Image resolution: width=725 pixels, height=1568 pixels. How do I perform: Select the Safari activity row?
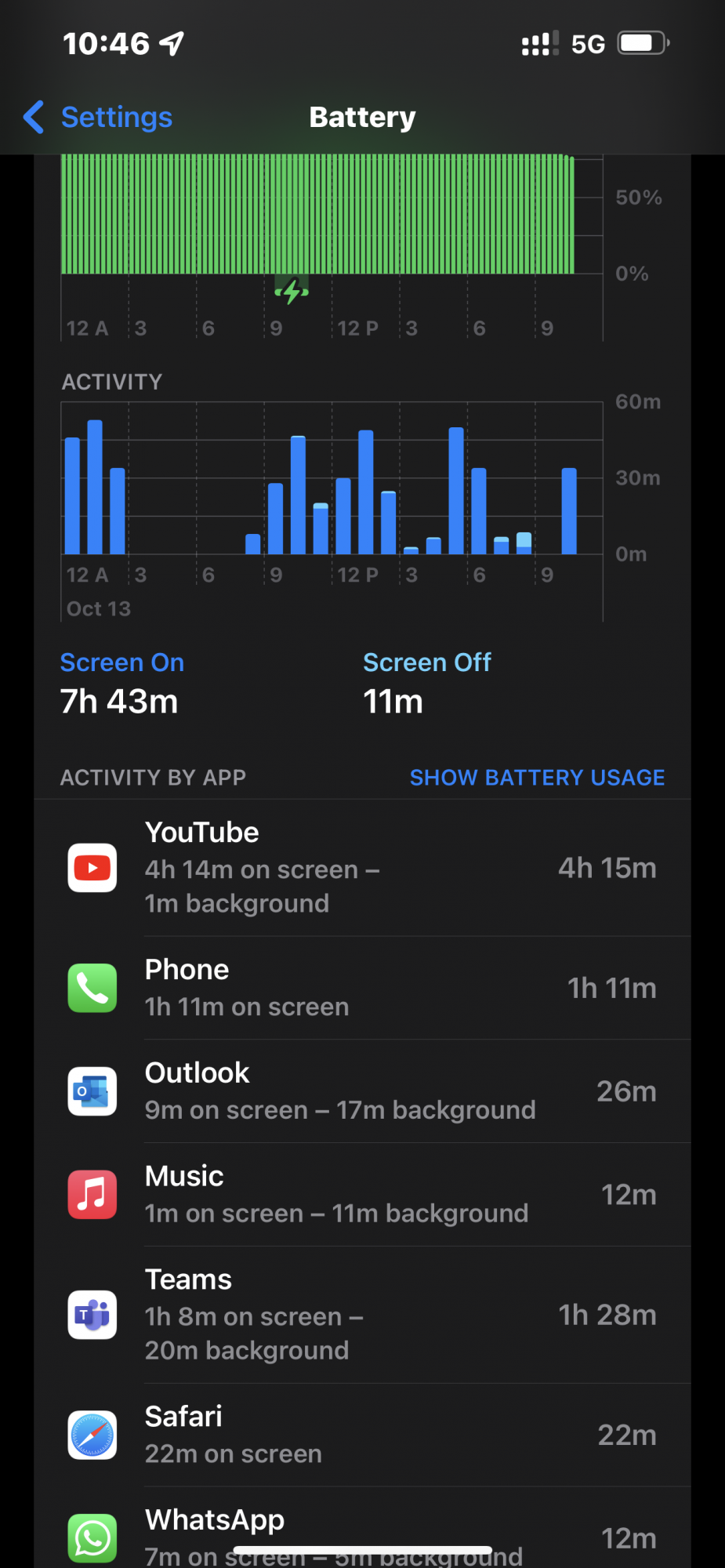(362, 1435)
